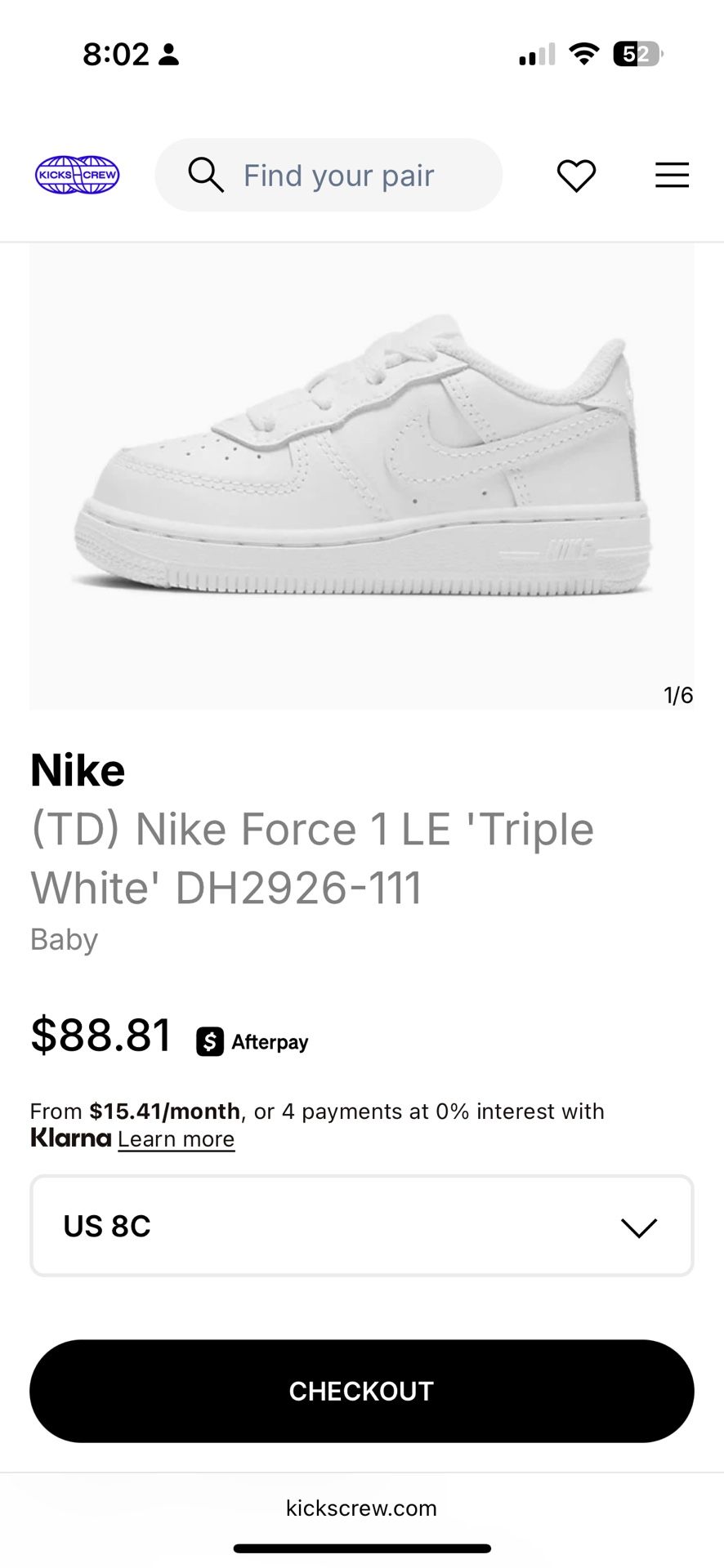Open the image counter showing 1/6
The height and width of the screenshot is (1568, 724).
point(677,695)
